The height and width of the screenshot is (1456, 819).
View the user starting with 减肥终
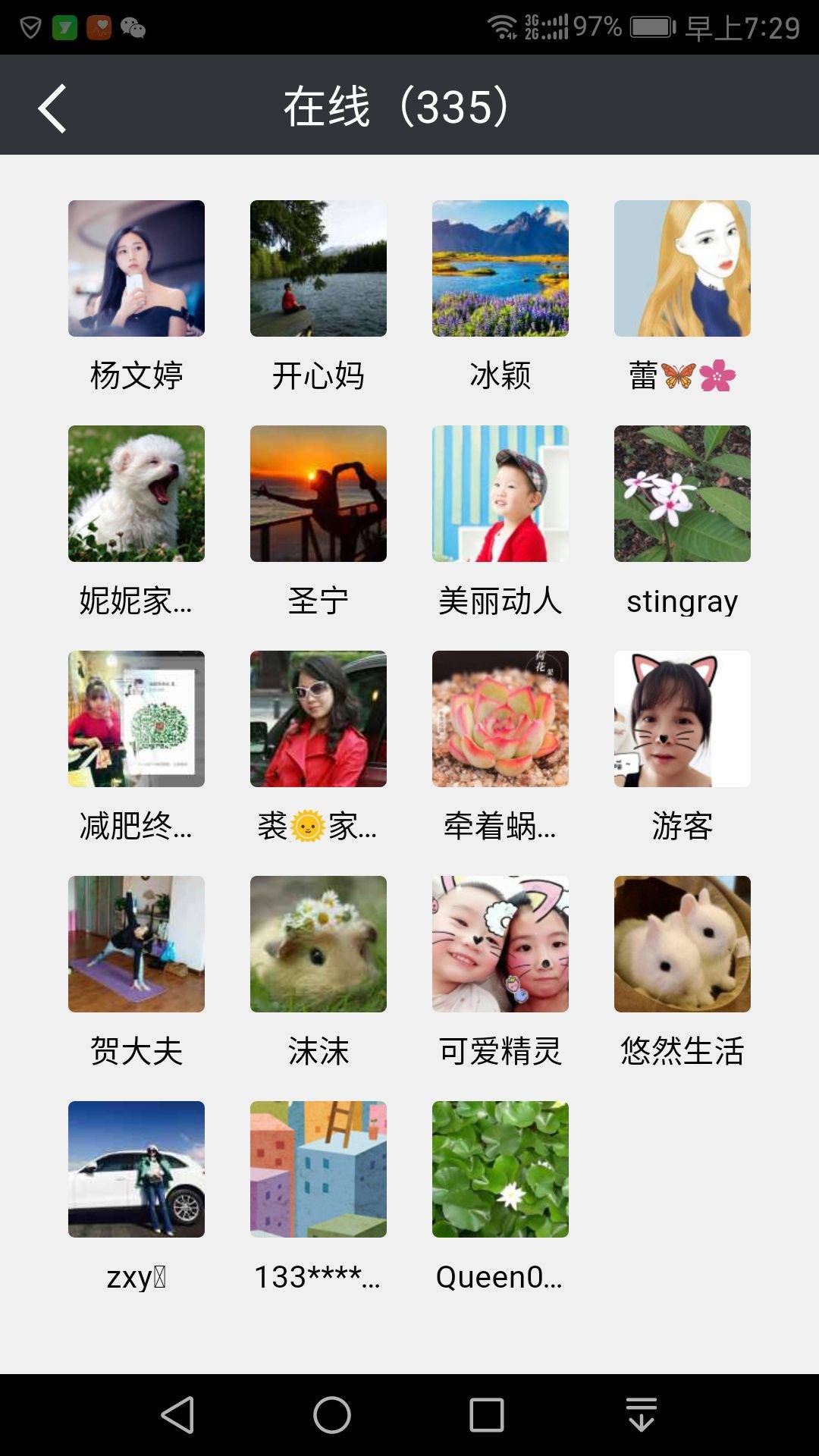(136, 719)
